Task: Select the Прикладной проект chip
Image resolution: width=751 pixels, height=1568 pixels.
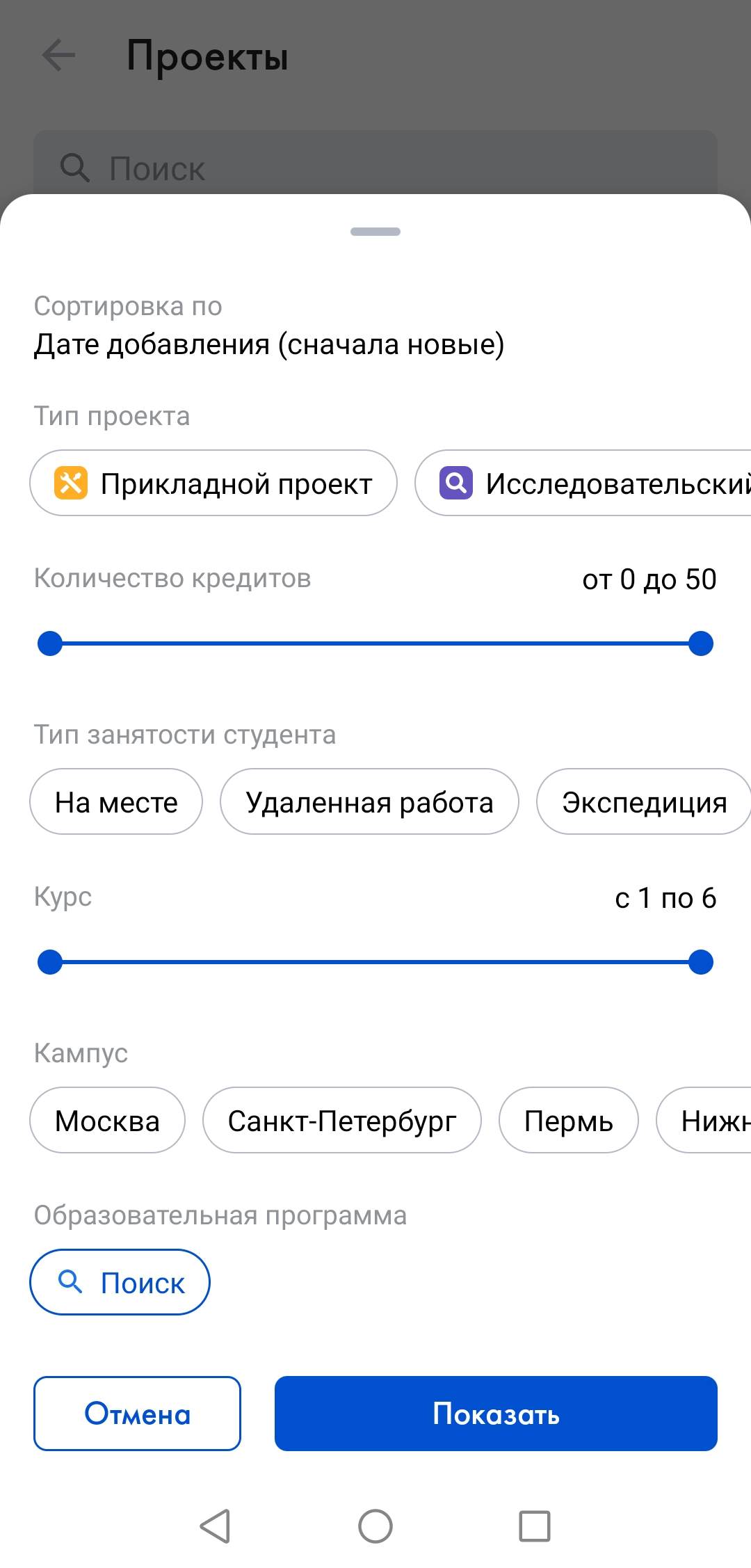Action: [213, 483]
